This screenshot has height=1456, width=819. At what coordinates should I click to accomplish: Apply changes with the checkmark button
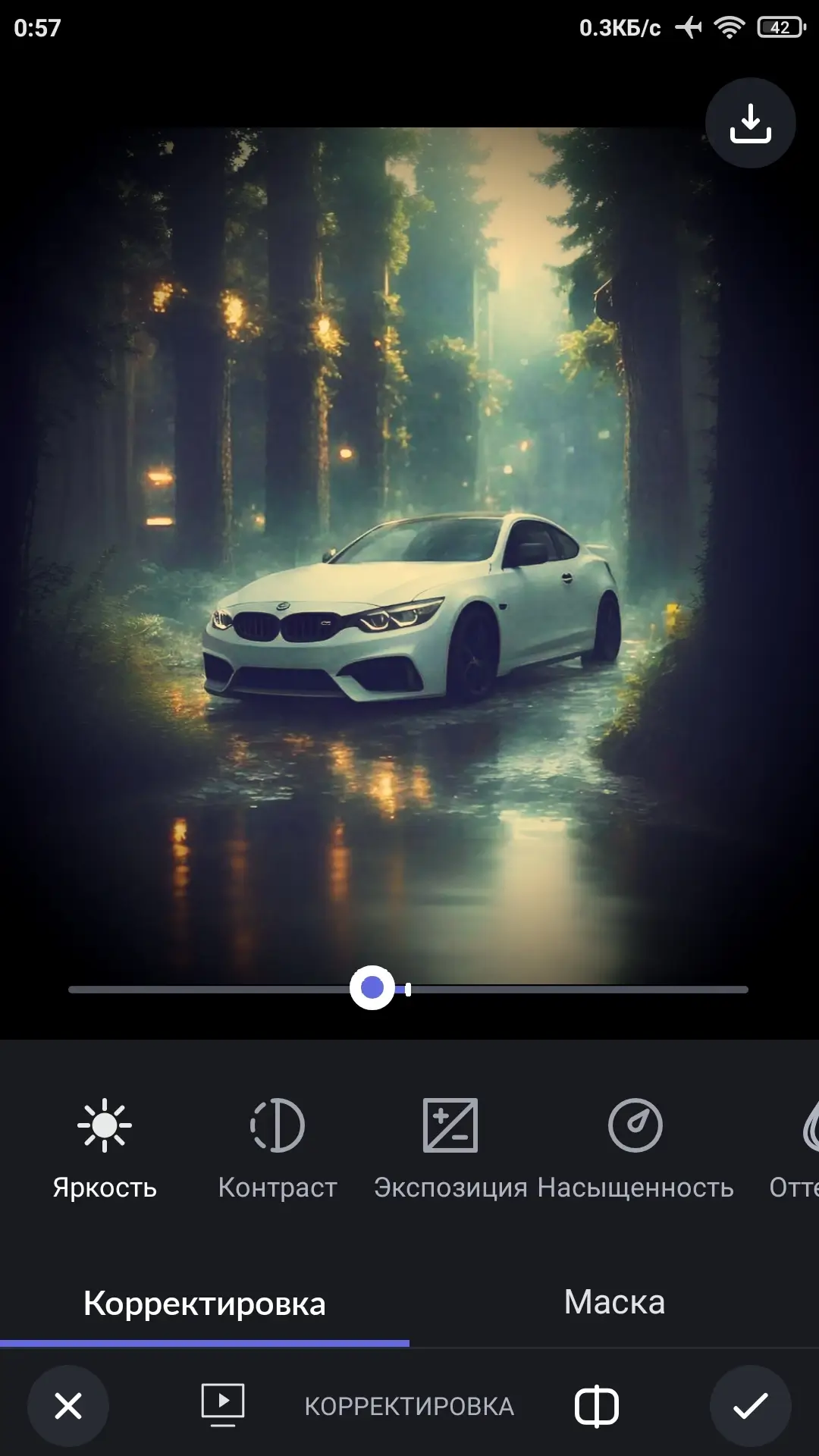pyautogui.click(x=750, y=1406)
